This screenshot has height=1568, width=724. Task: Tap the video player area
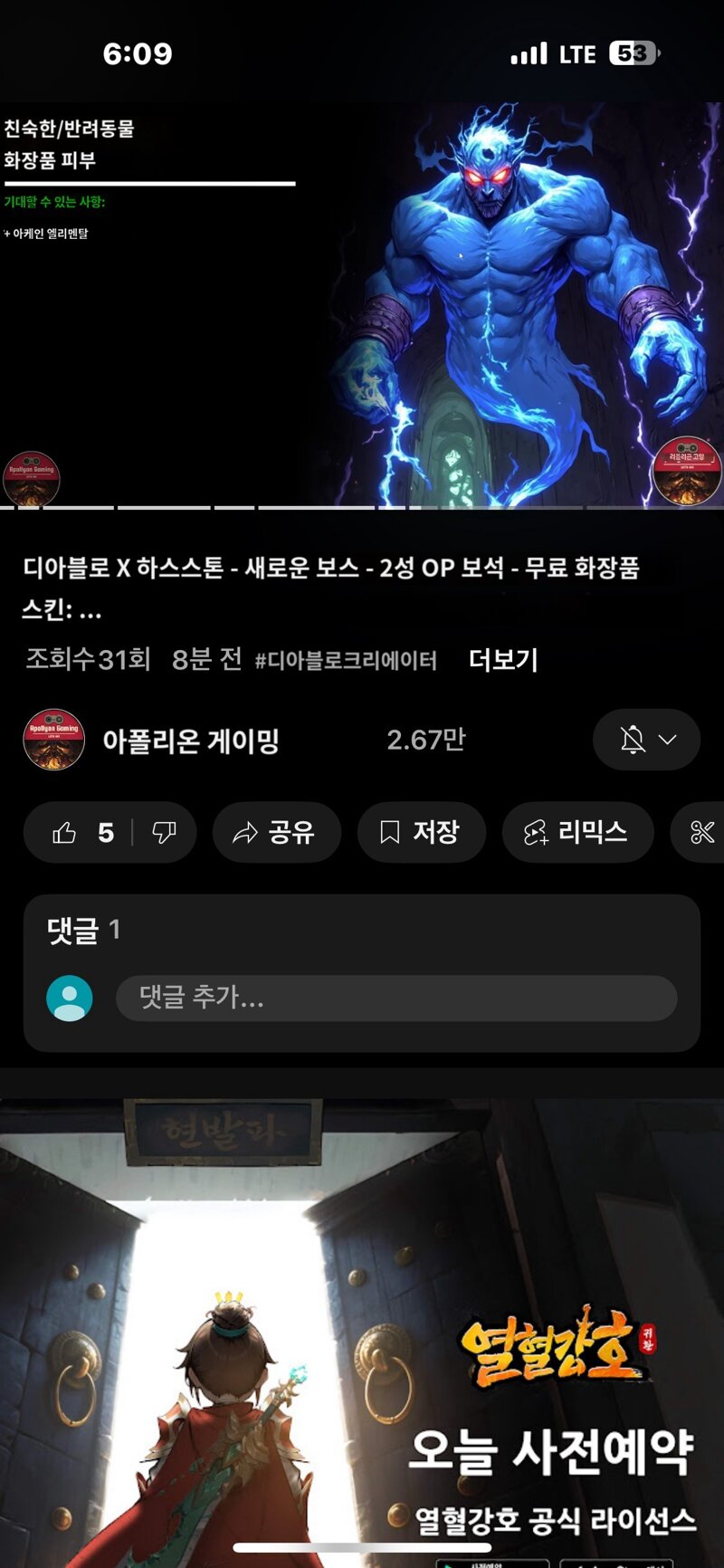[362, 303]
